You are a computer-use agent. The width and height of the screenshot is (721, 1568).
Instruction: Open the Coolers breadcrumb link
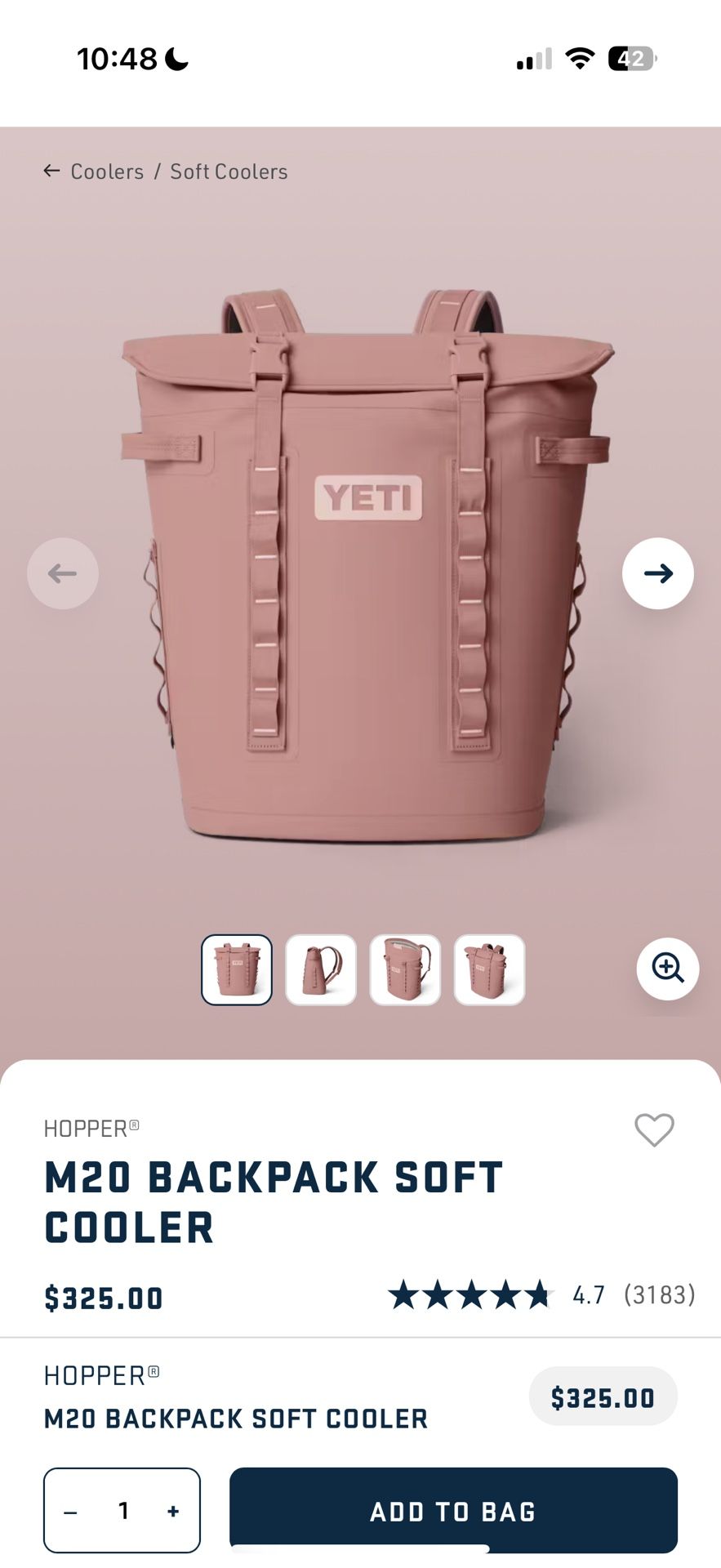107,171
